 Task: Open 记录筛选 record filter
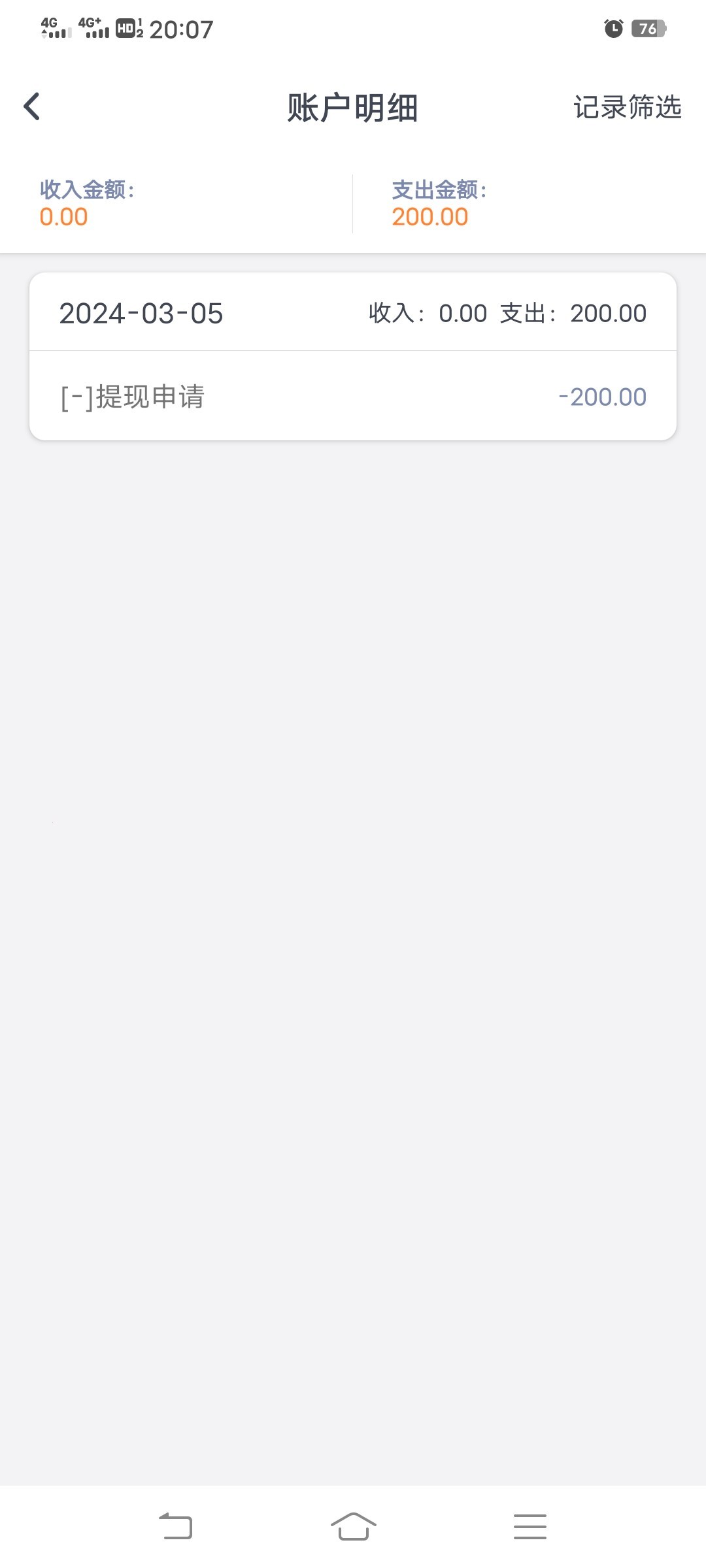[x=627, y=107]
